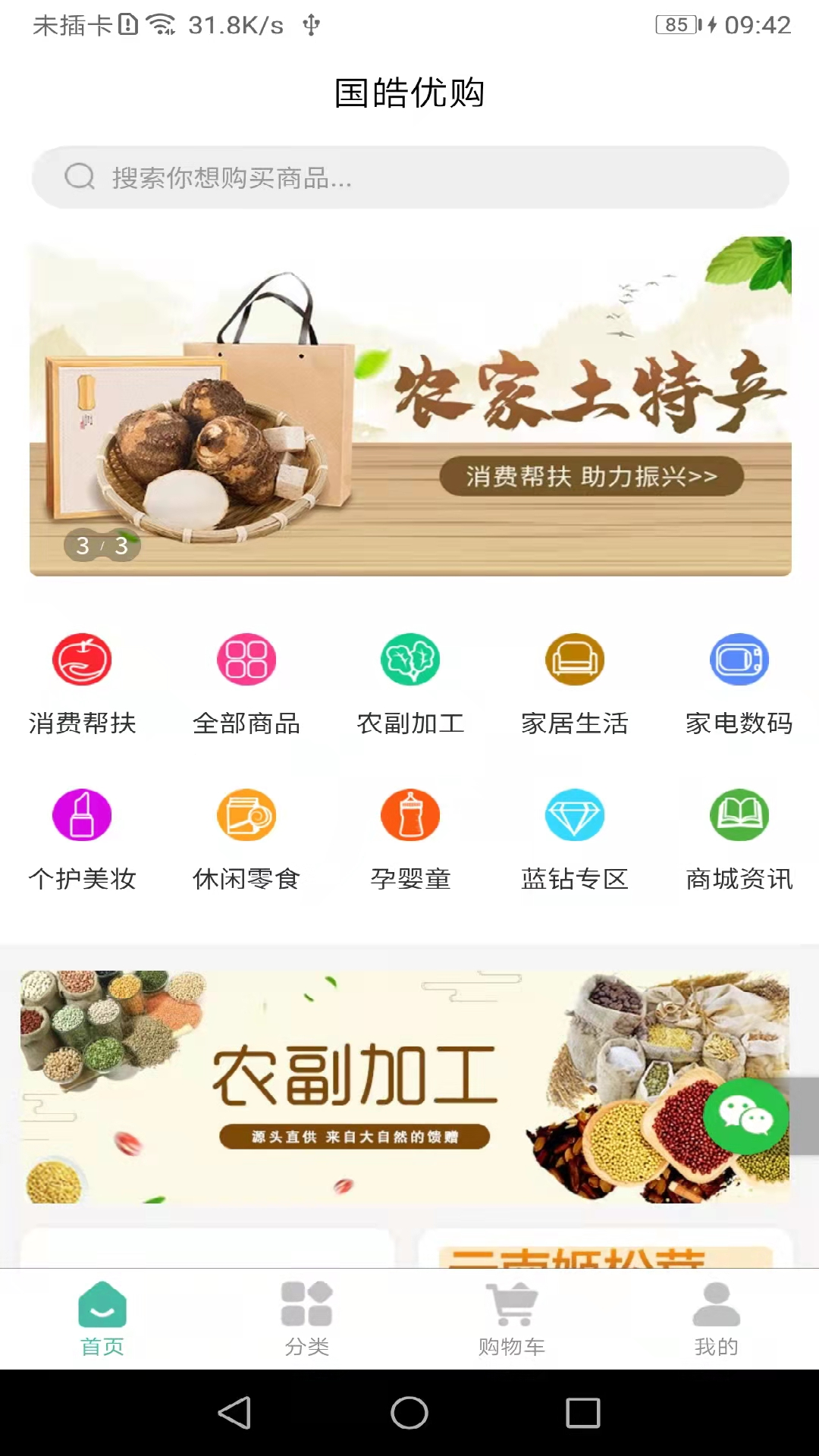Screen dimensions: 819x1456
Task: Open the 农家土特产 promo banner
Action: (x=409, y=406)
